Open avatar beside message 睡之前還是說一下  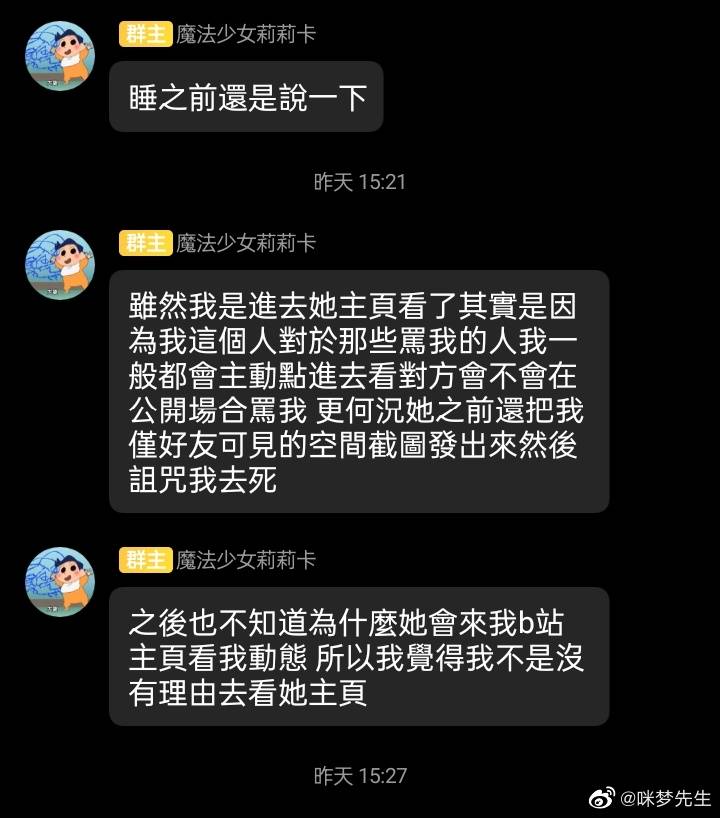tap(60, 56)
